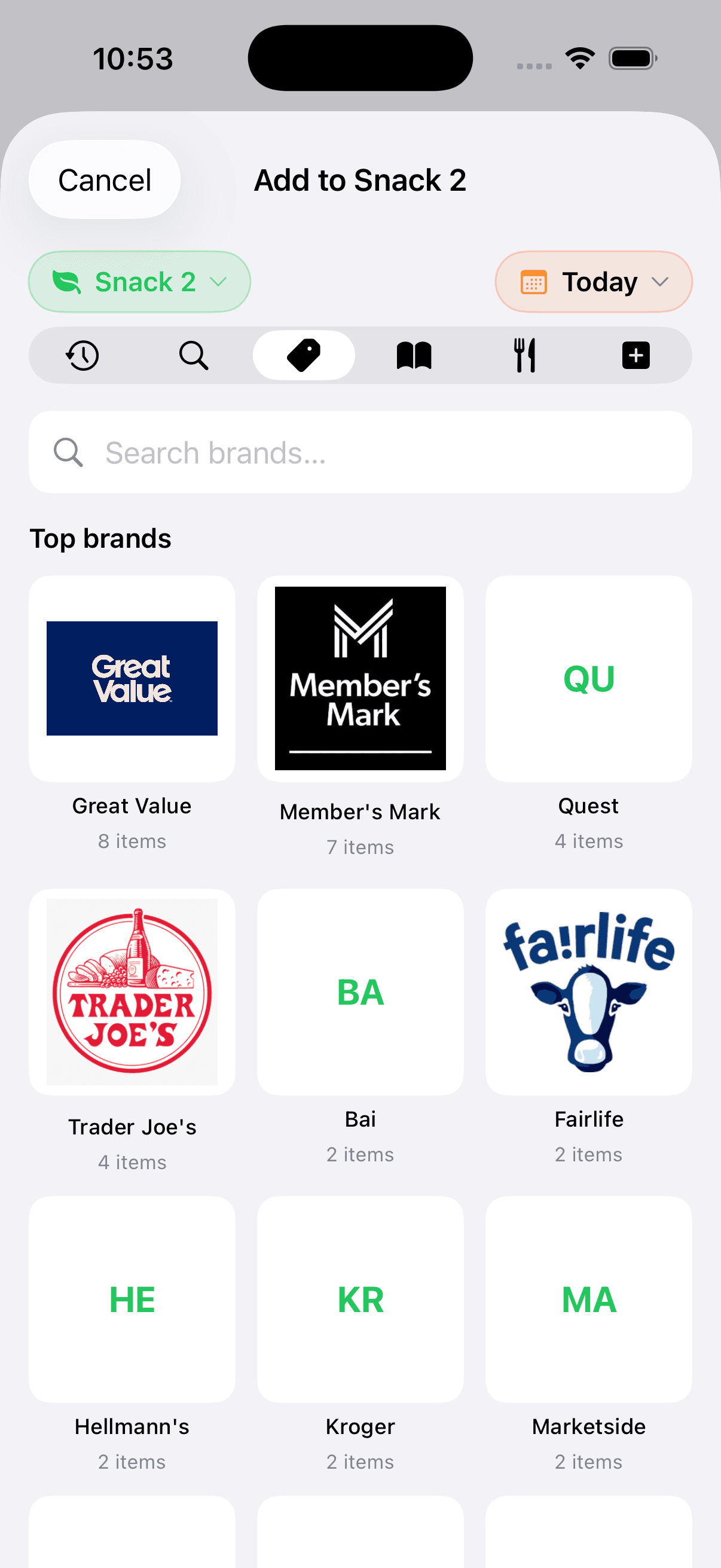
Task: Select the brands tag icon
Action: click(x=304, y=355)
